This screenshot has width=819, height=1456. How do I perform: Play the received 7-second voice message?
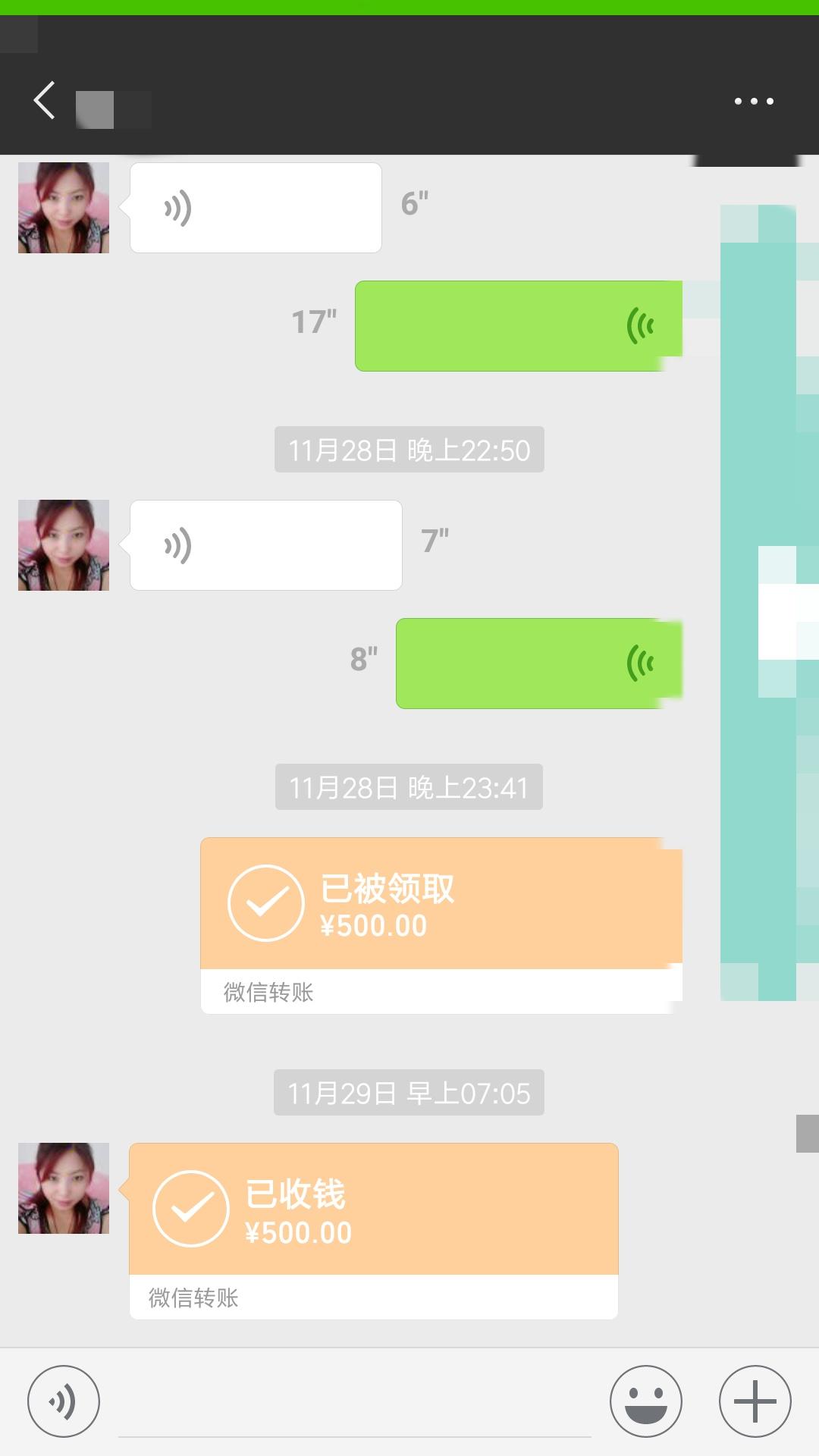(x=265, y=545)
